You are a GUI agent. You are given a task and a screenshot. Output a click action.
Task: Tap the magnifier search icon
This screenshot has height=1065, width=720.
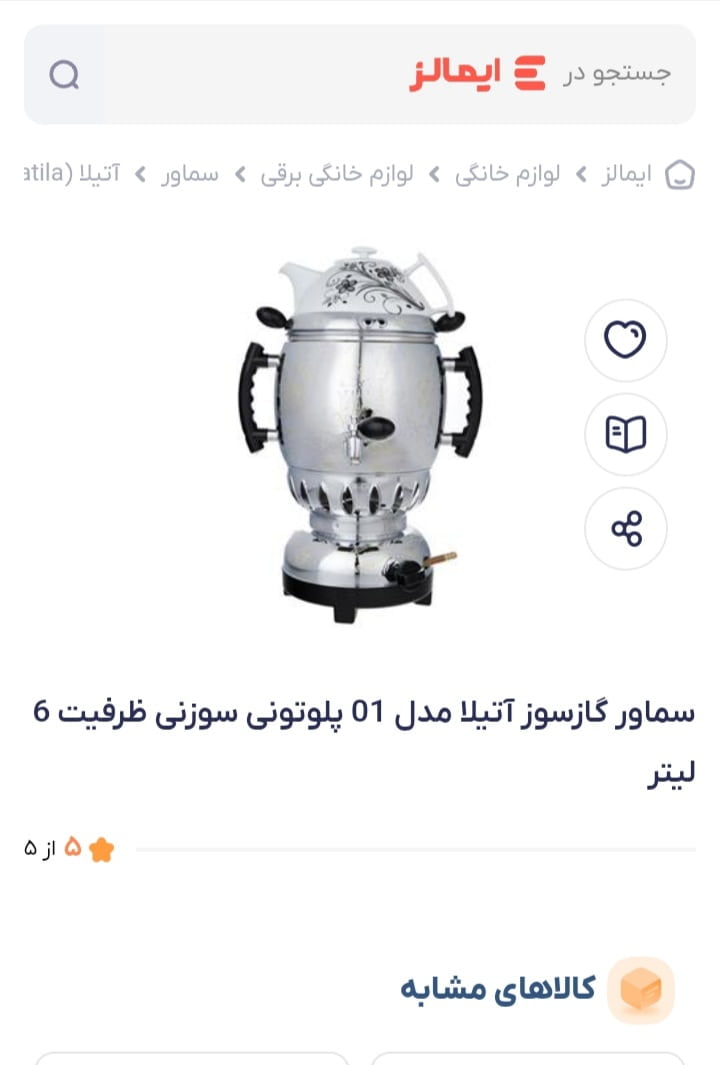click(64, 75)
